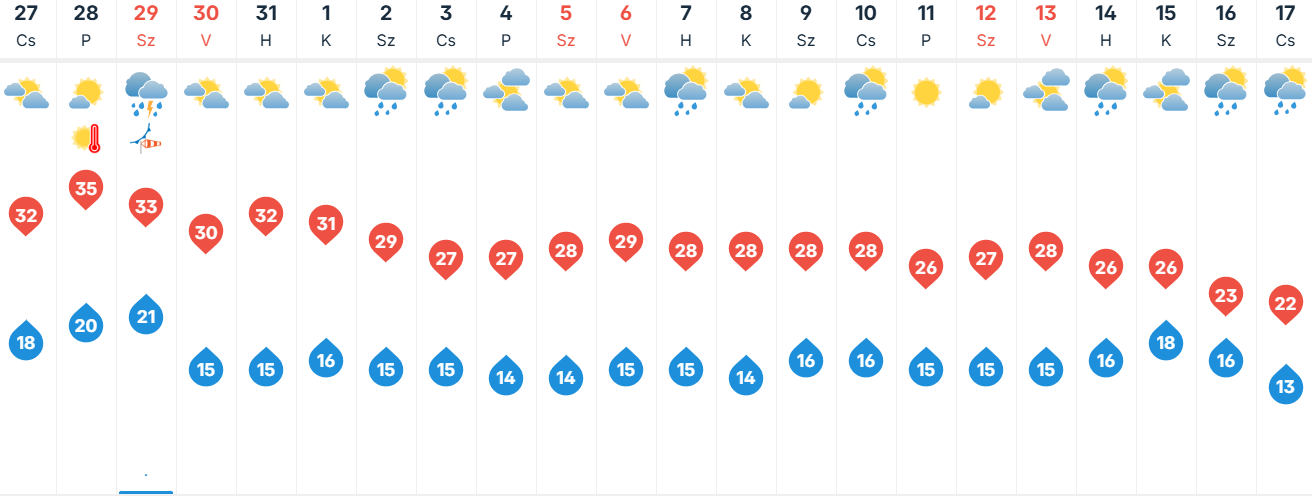The width and height of the screenshot is (1312, 496).
Task: Open Sunday 30 V forecast column
Action: tap(207, 247)
